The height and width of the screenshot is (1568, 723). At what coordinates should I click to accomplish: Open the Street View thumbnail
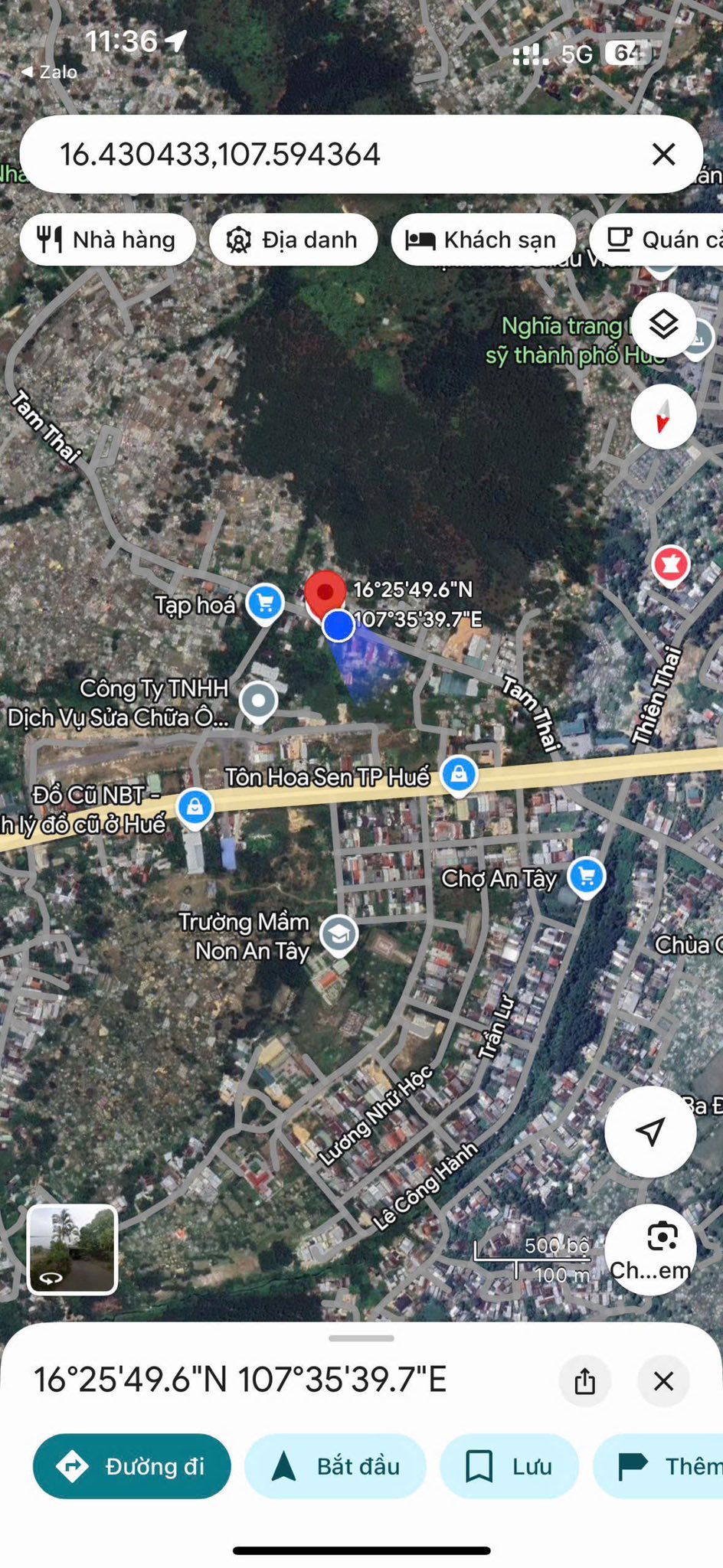[x=72, y=1249]
